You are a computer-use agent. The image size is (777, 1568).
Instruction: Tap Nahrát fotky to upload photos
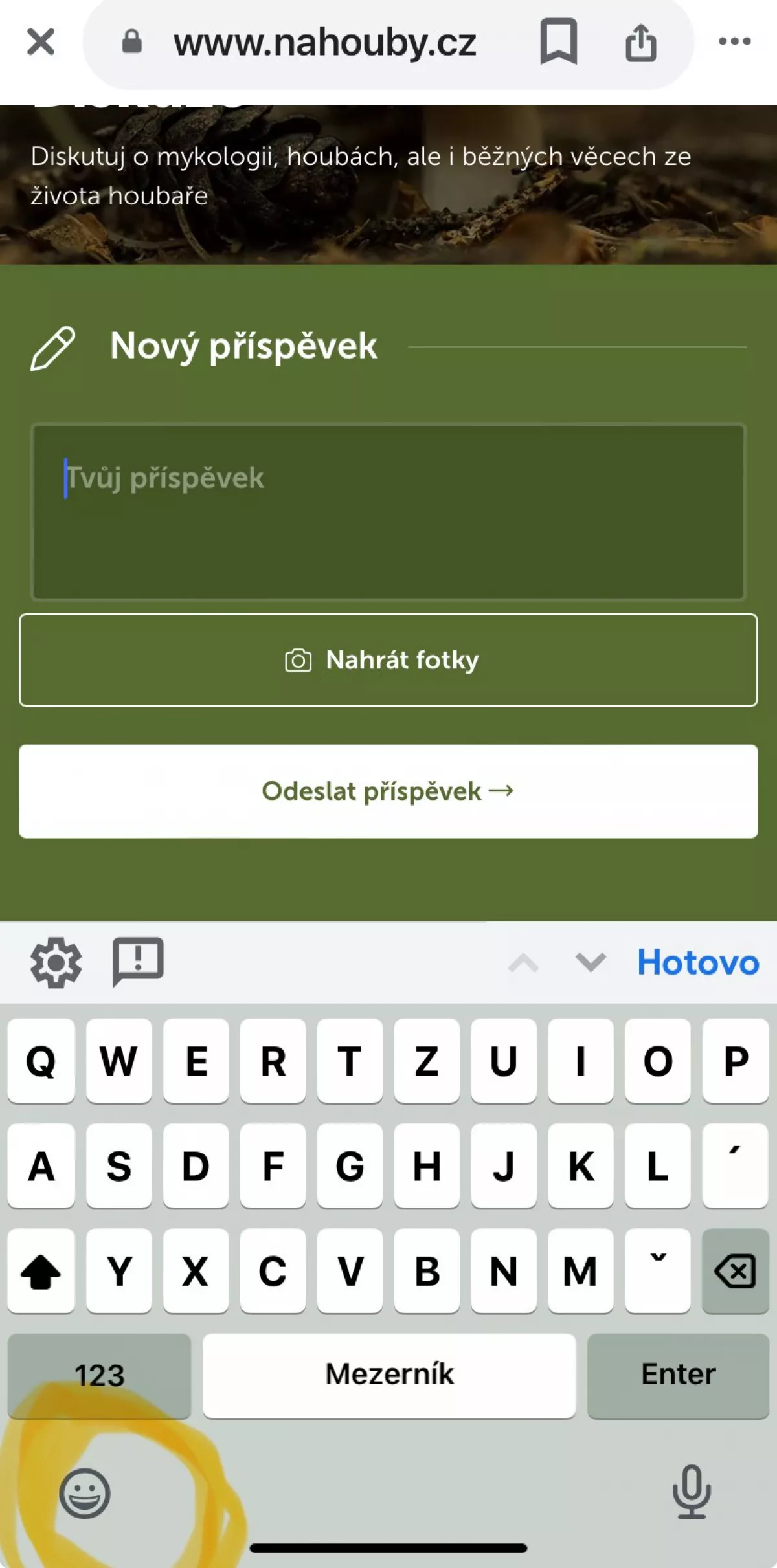tap(388, 660)
